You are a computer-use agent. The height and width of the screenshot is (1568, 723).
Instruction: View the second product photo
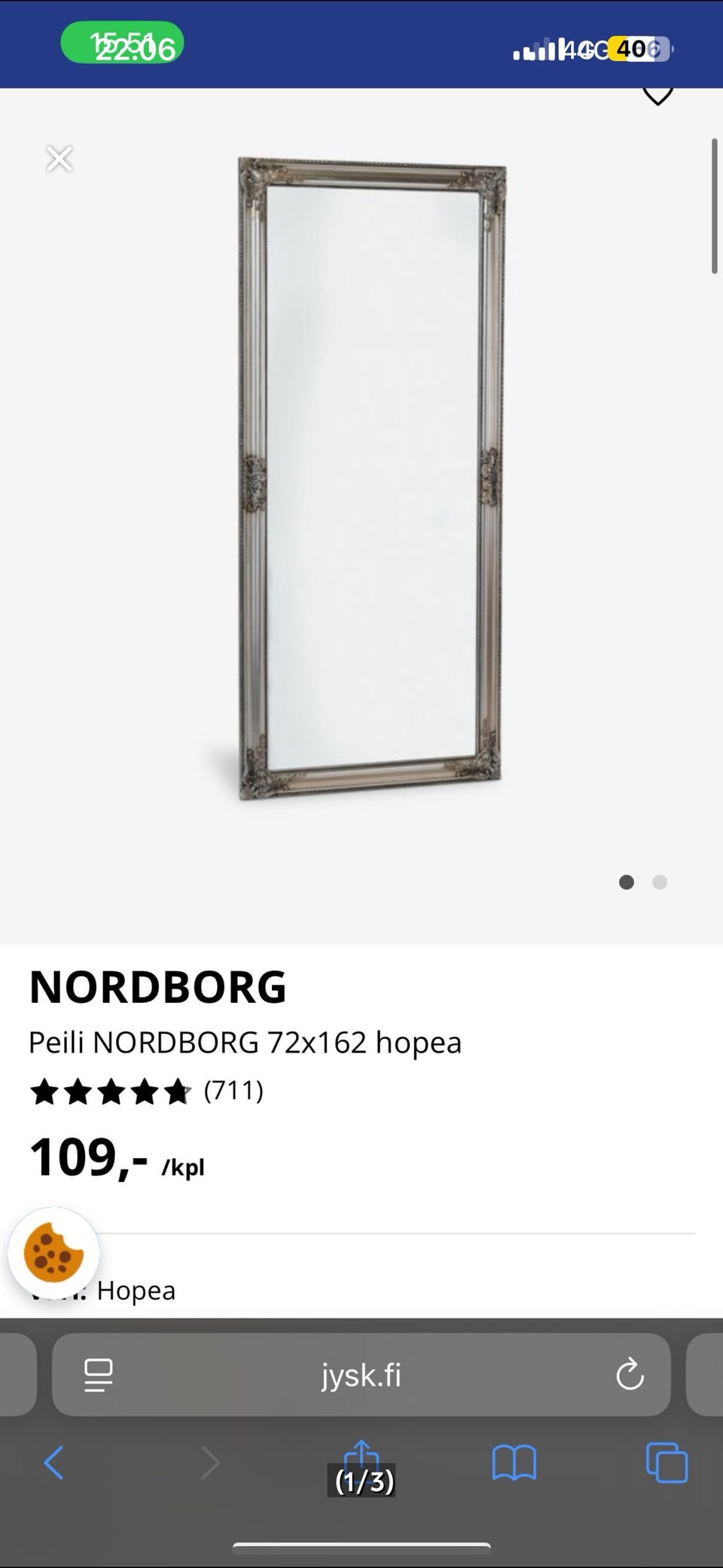pos(660,882)
